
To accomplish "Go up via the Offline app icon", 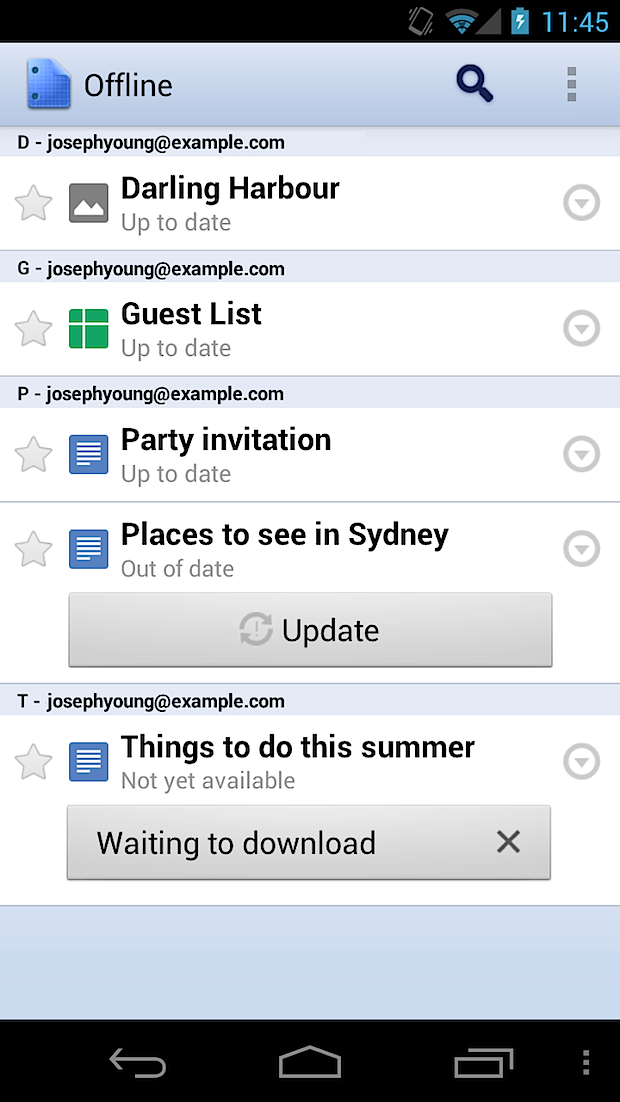I will 48,85.
